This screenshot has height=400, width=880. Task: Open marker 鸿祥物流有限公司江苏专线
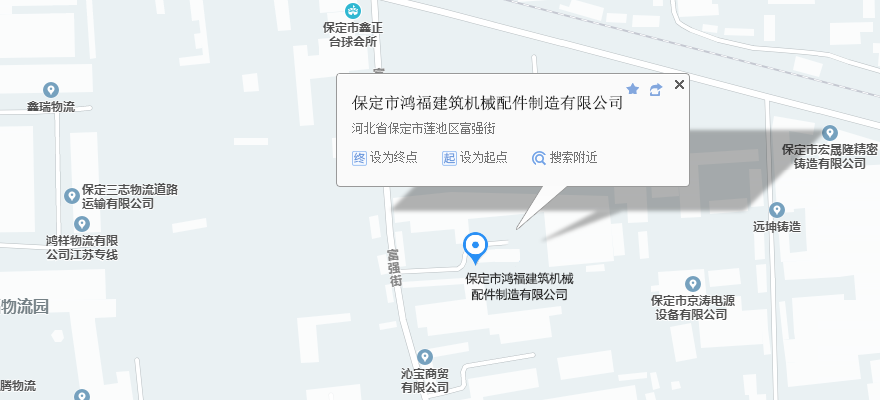81,224
